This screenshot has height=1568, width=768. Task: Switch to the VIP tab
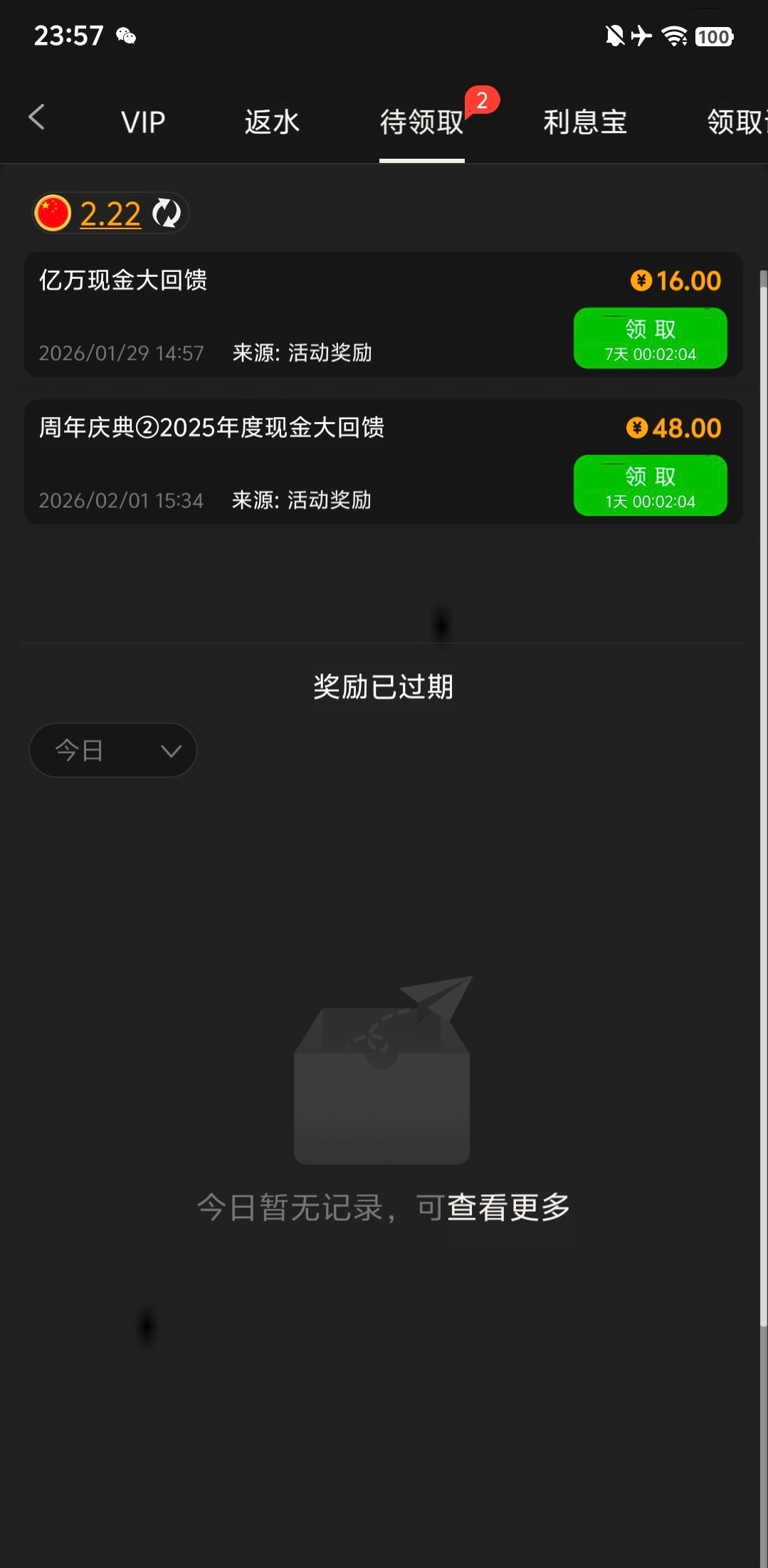pyautogui.click(x=143, y=122)
